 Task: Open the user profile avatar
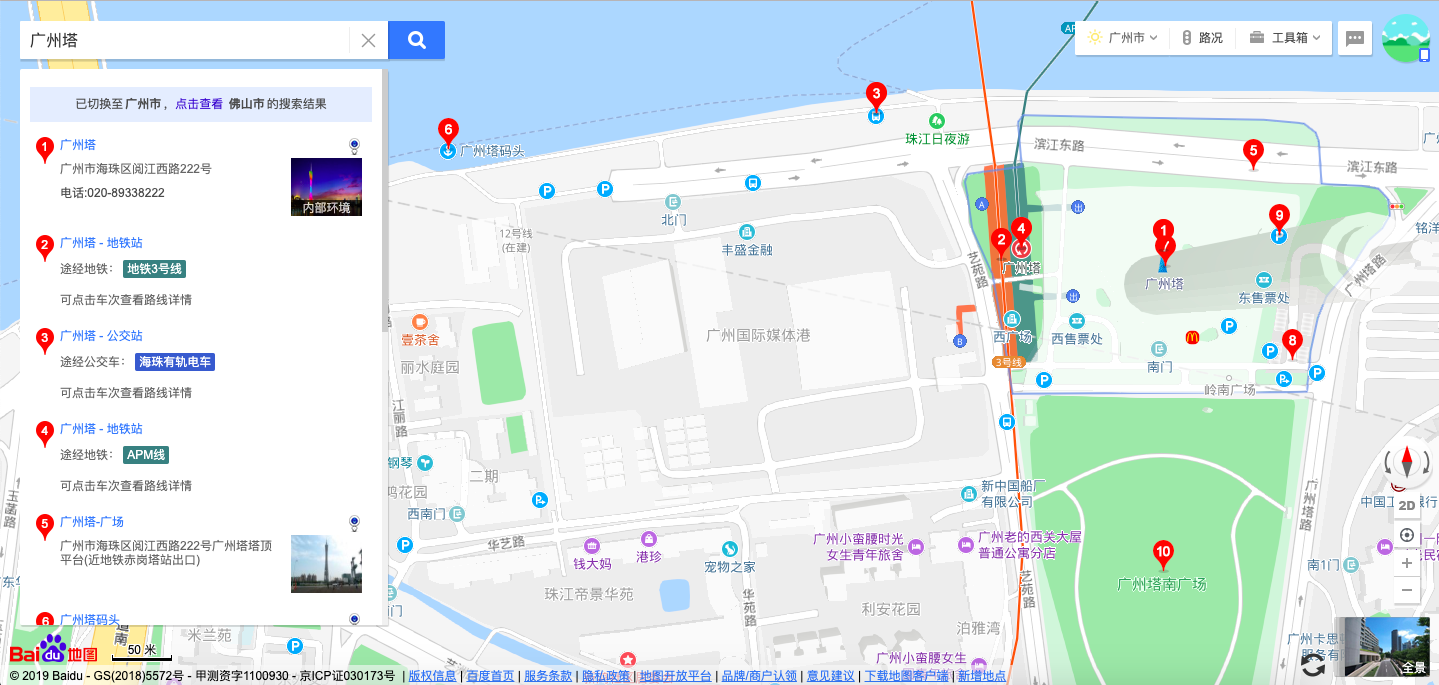point(1405,39)
